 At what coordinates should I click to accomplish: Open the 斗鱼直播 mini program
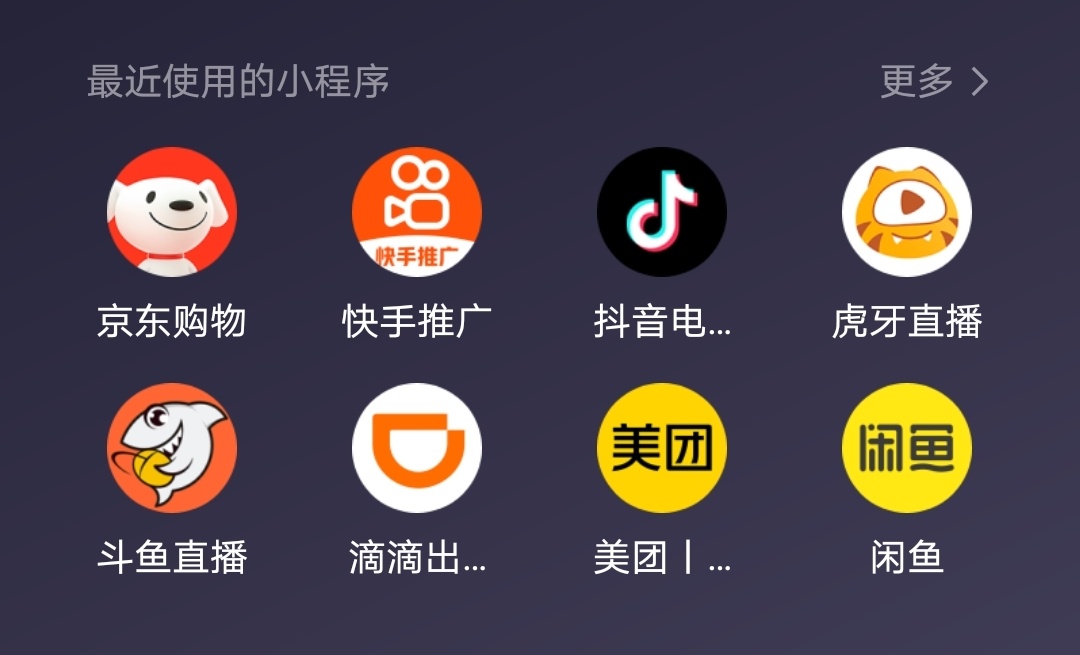pyautogui.click(x=172, y=448)
